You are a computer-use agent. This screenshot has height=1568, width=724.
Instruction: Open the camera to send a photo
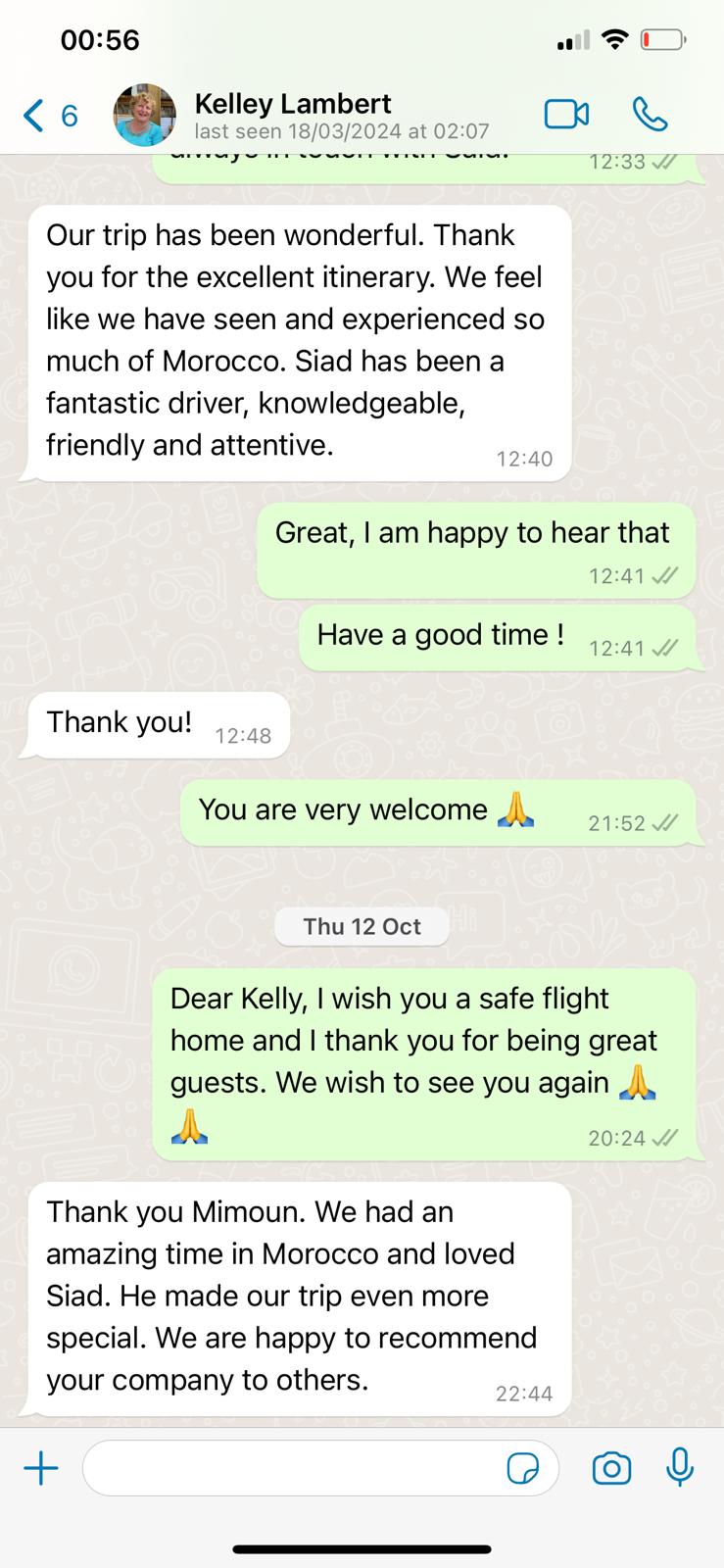611,1468
